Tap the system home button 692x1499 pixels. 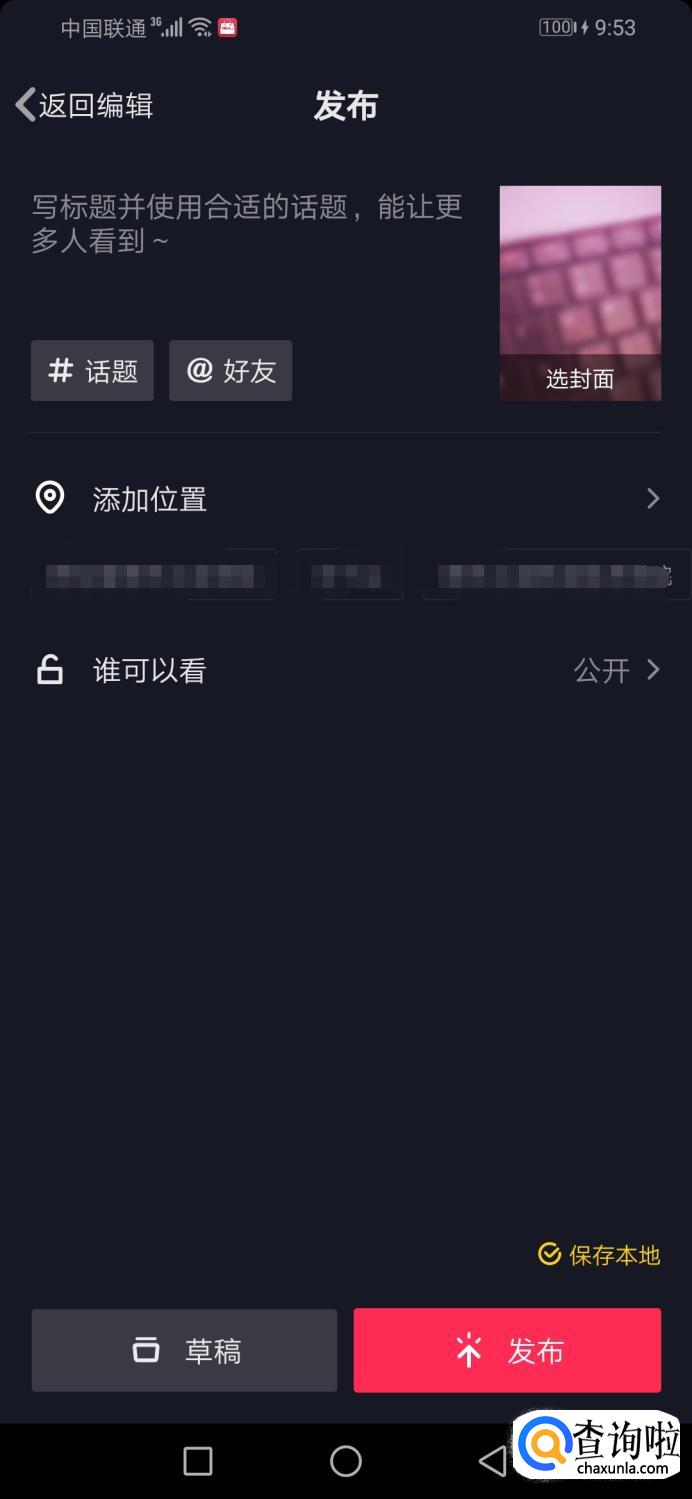[x=345, y=1461]
